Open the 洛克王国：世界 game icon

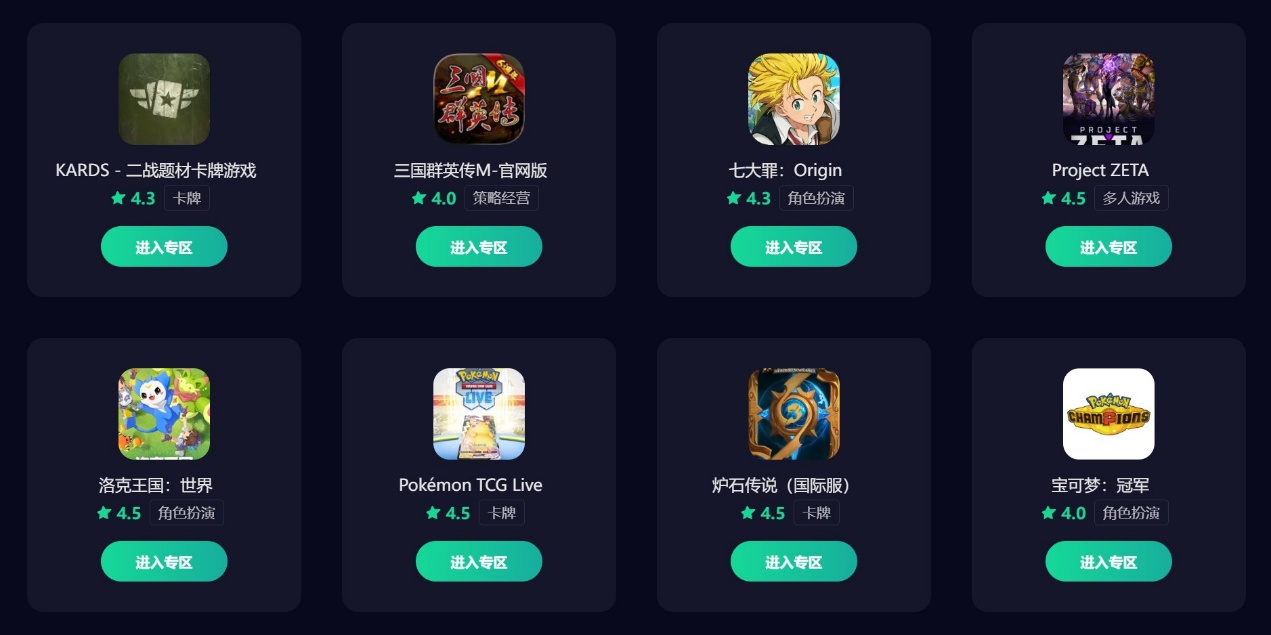click(164, 414)
